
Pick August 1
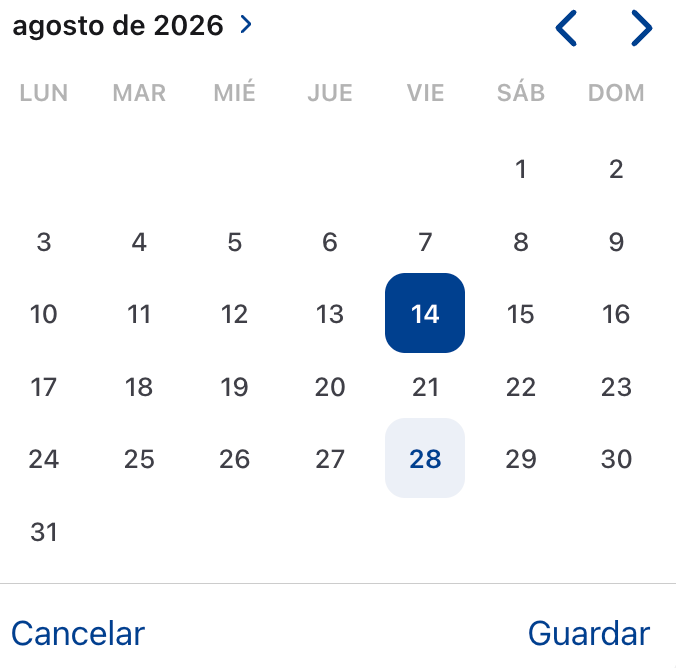click(521, 169)
